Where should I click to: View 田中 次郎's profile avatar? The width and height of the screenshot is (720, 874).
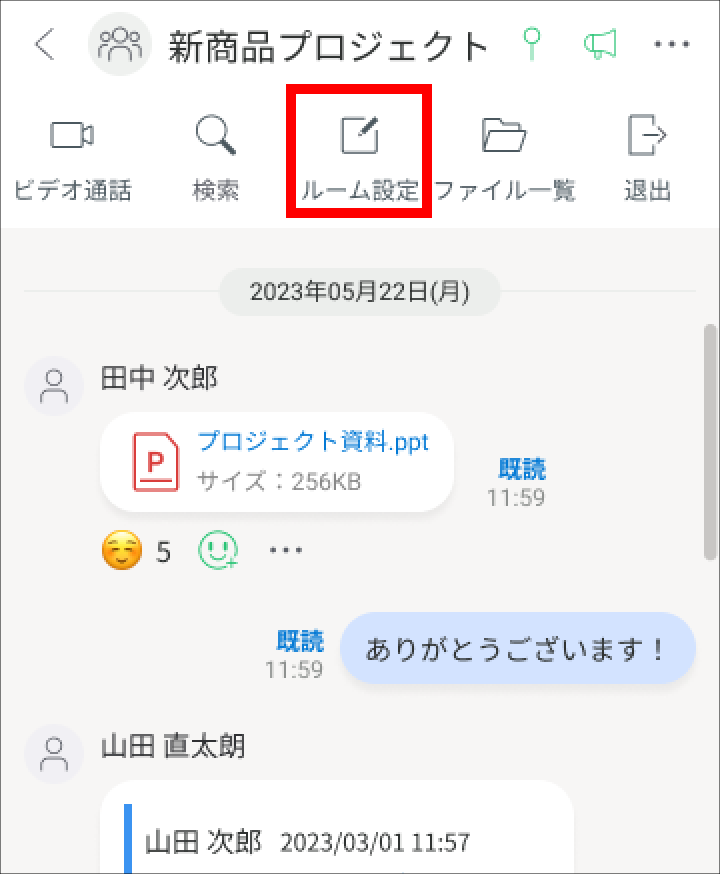click(54, 386)
